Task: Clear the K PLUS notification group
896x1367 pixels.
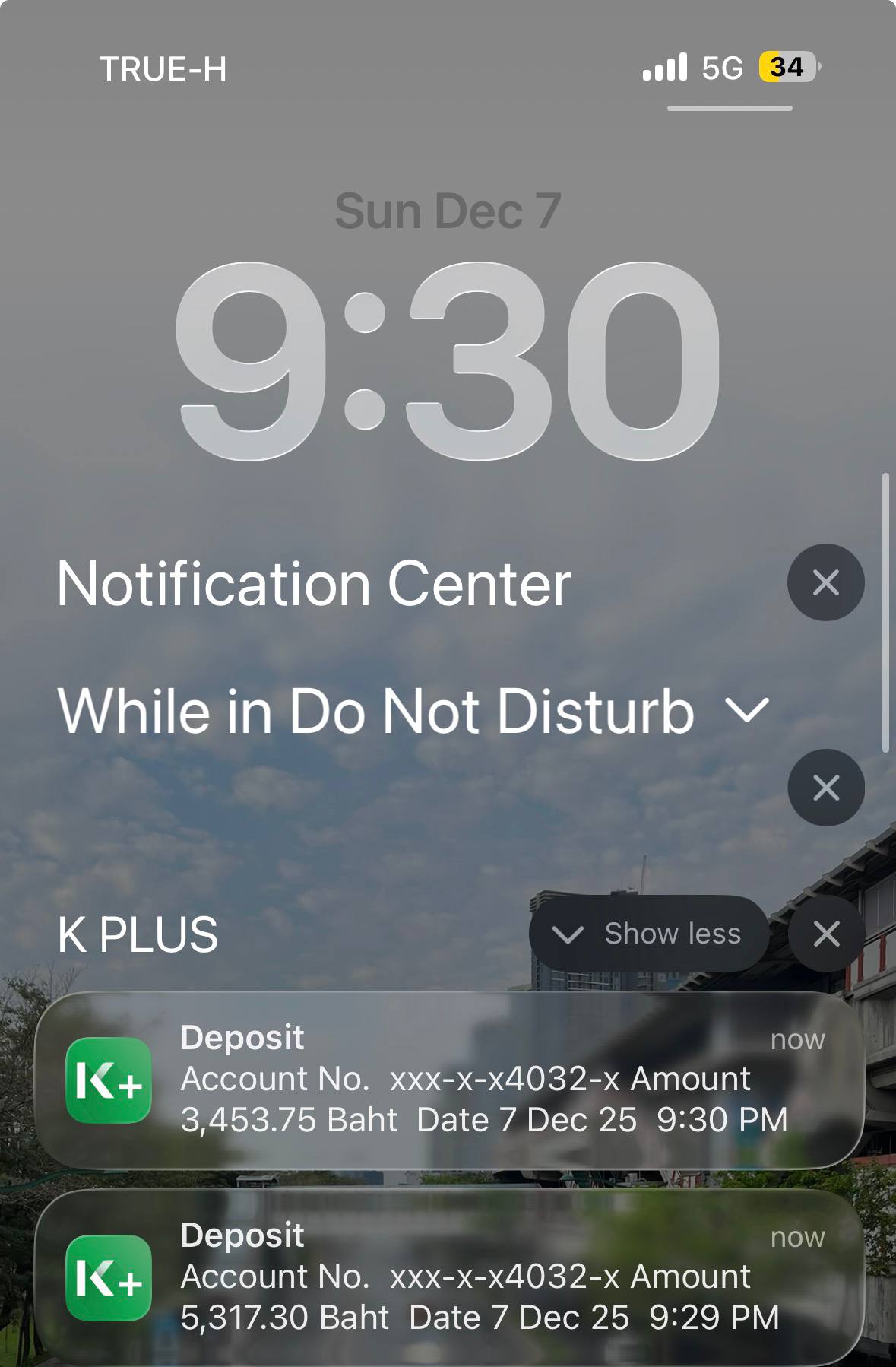Action: pos(826,934)
